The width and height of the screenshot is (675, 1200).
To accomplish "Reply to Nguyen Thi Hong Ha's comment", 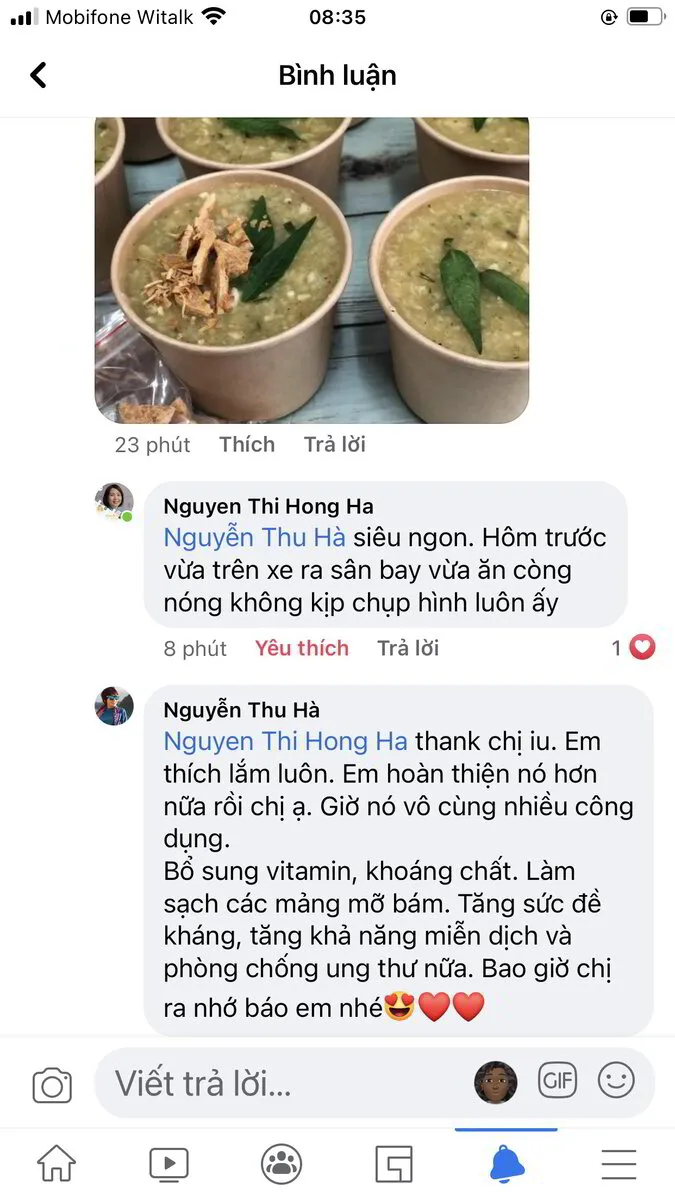I will click(x=408, y=648).
